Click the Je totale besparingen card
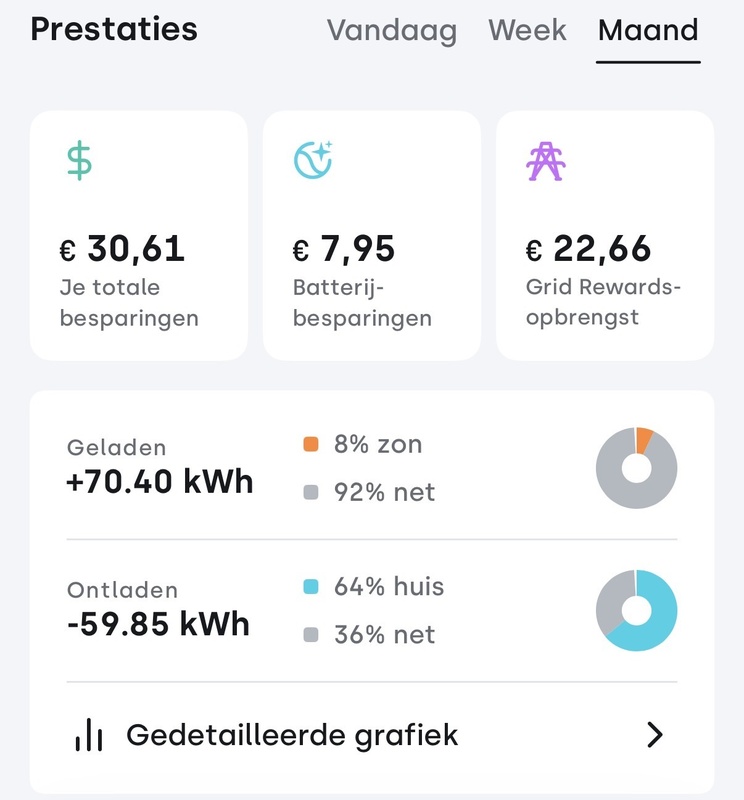 coord(138,235)
